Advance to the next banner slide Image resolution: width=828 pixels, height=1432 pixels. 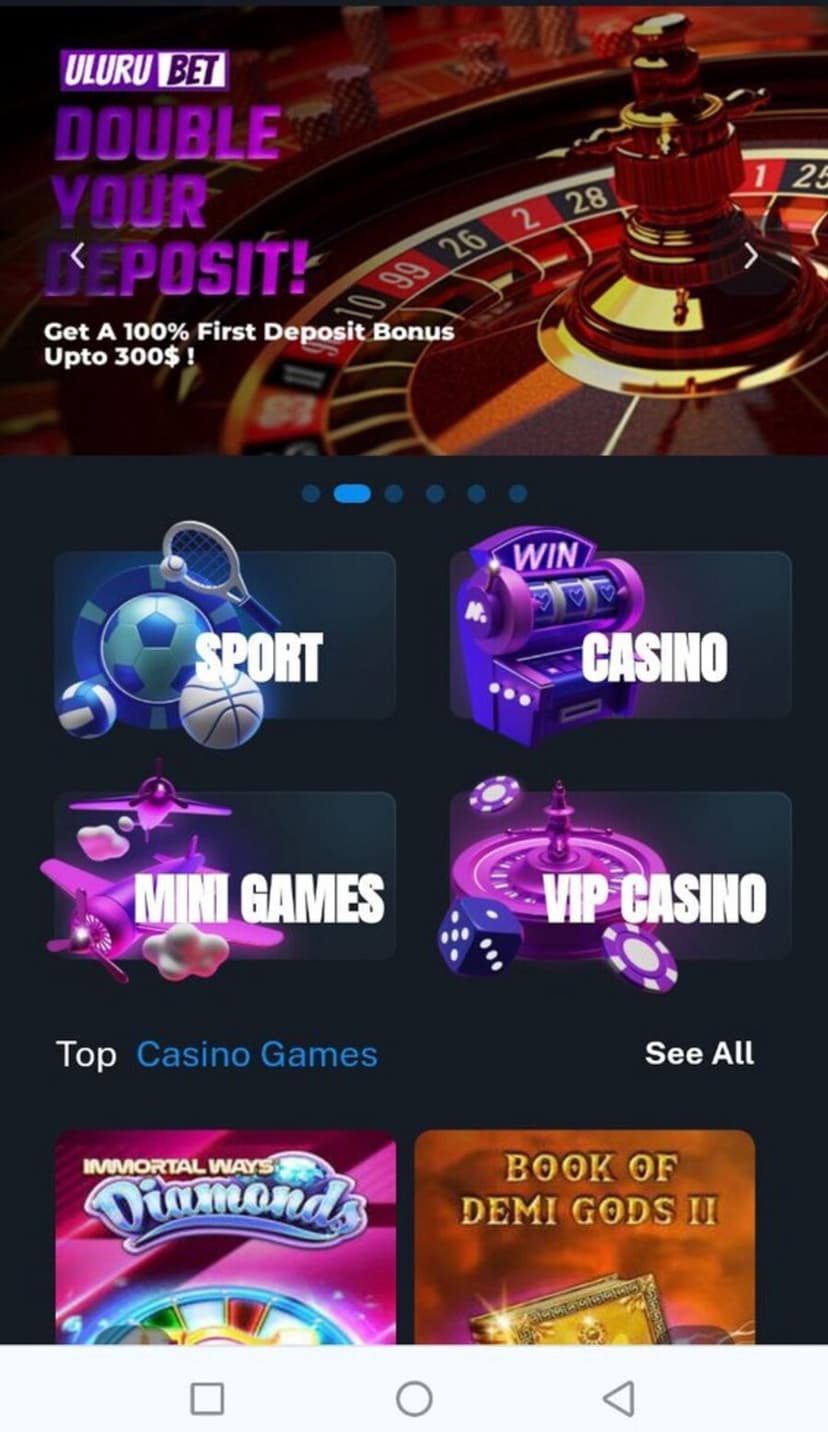[x=751, y=256]
